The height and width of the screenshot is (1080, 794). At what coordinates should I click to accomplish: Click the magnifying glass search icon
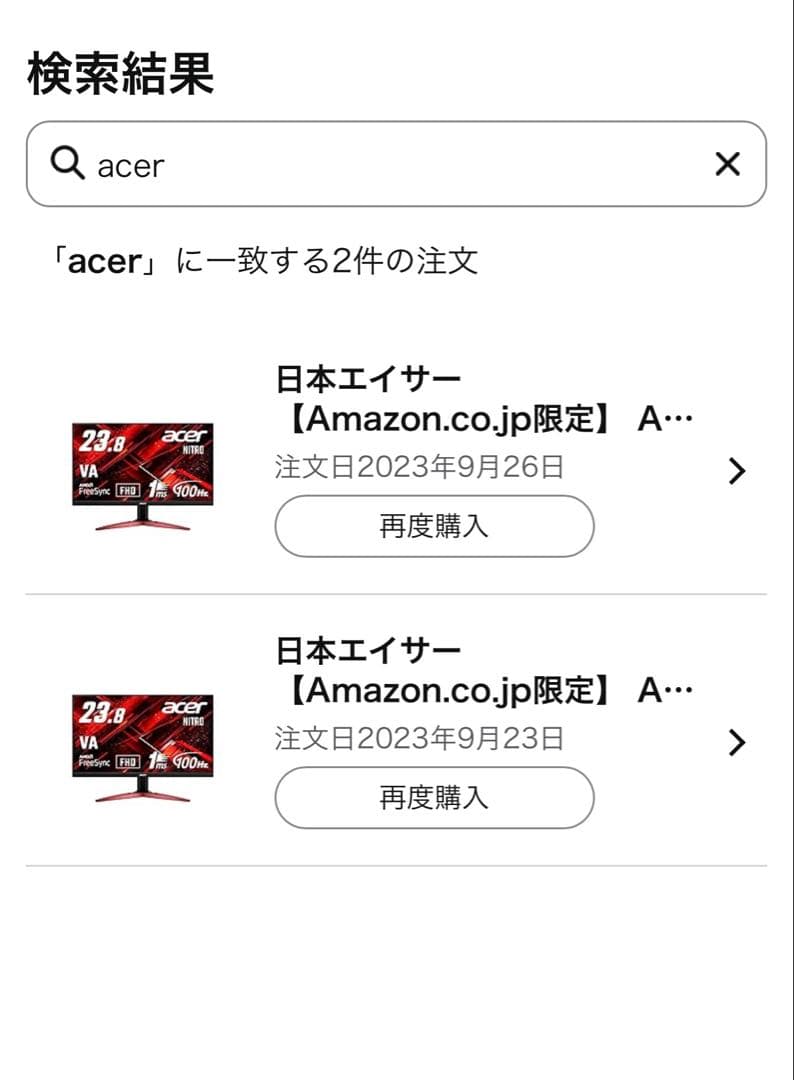tap(66, 165)
